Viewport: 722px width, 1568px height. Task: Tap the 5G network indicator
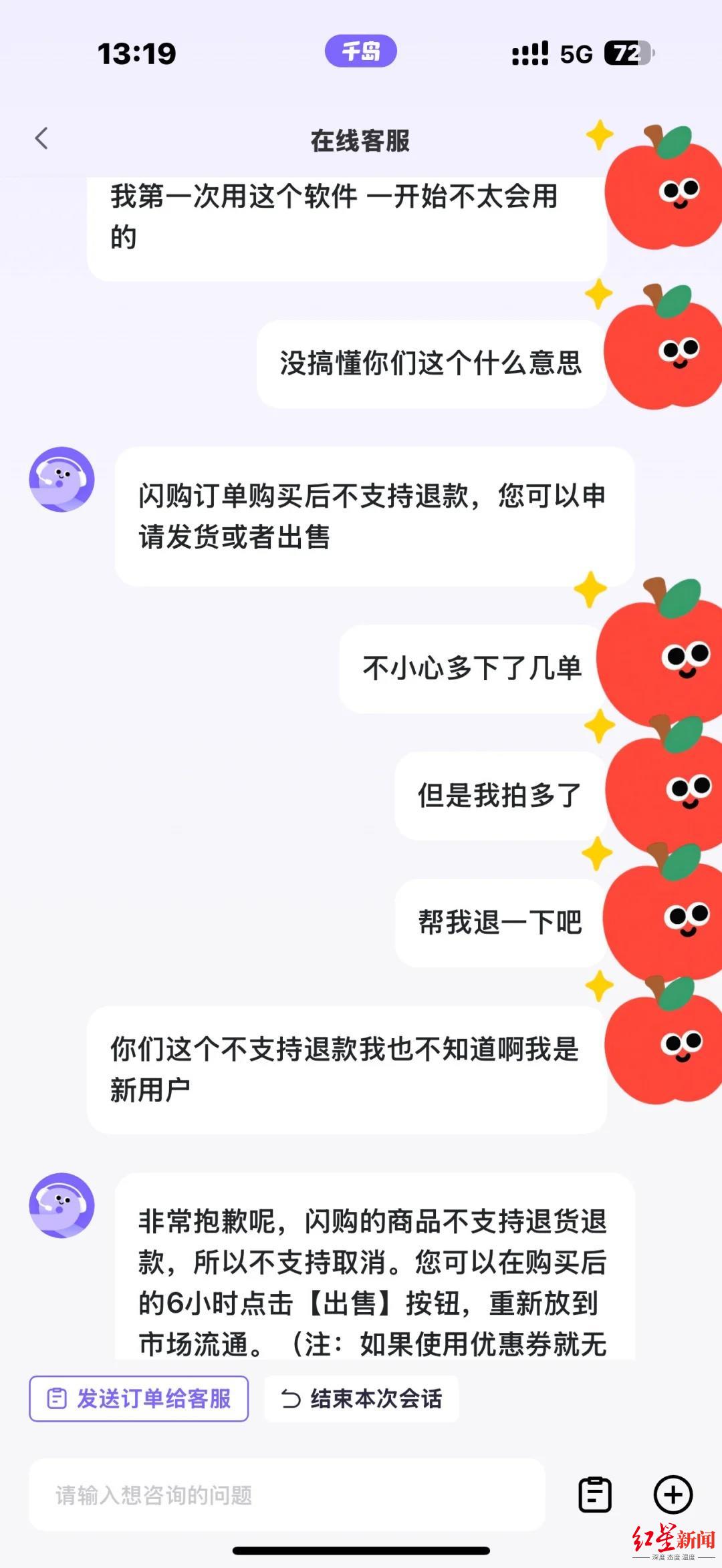pos(575,52)
